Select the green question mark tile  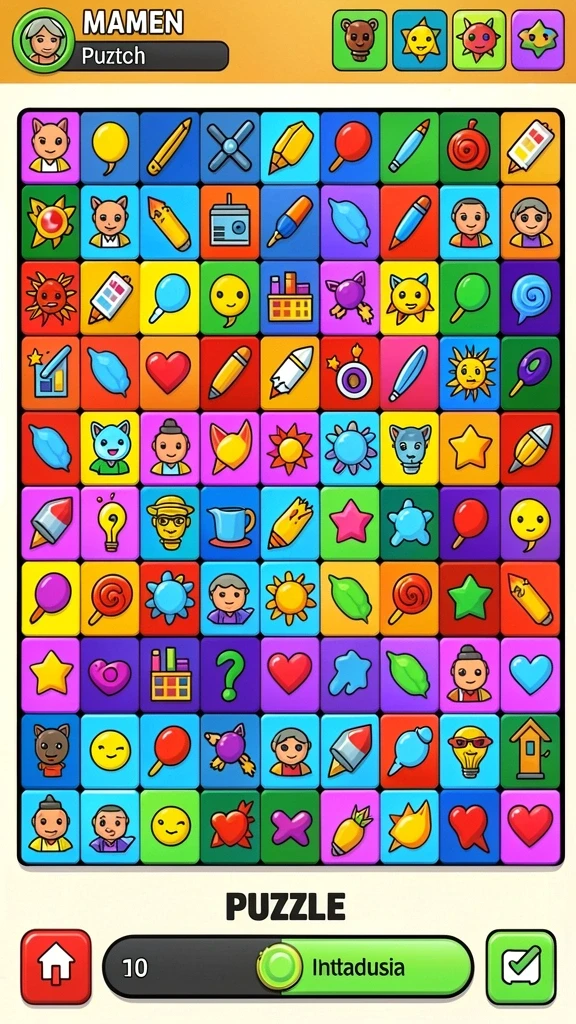[230, 675]
